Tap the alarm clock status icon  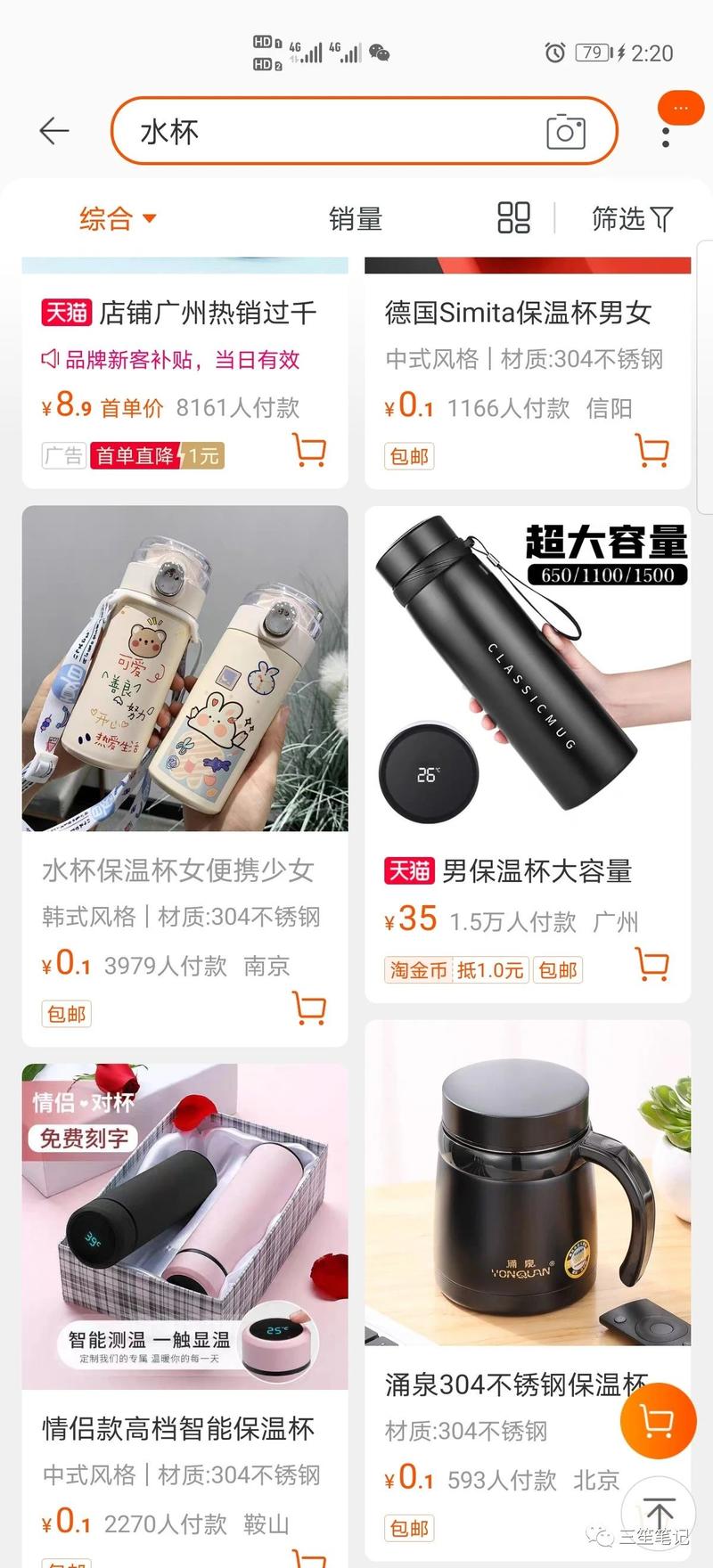tap(555, 54)
